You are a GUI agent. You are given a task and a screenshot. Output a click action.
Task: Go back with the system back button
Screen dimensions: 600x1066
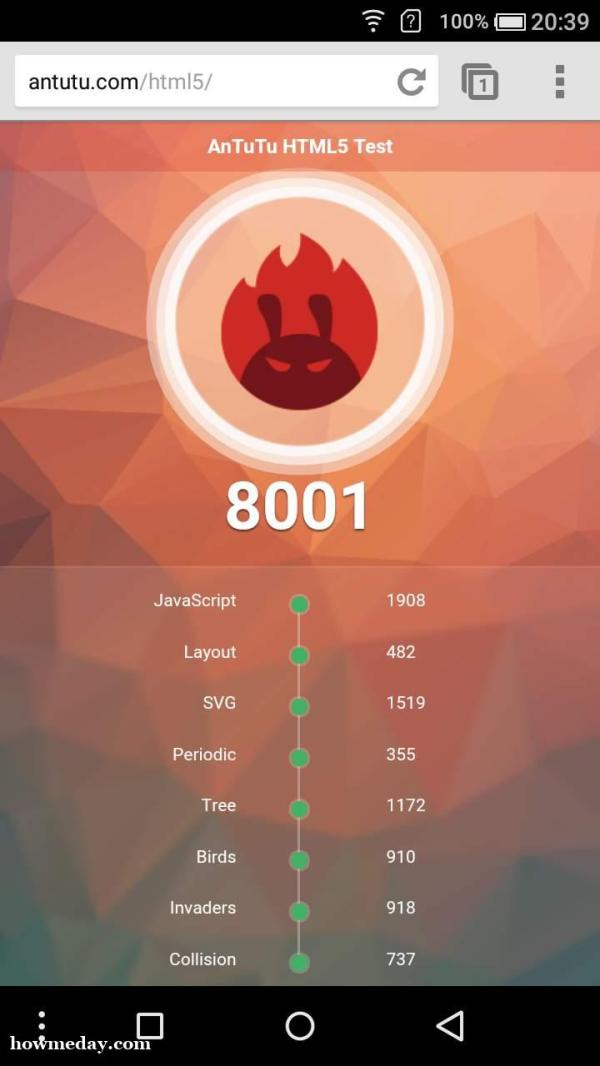[x=450, y=1025]
